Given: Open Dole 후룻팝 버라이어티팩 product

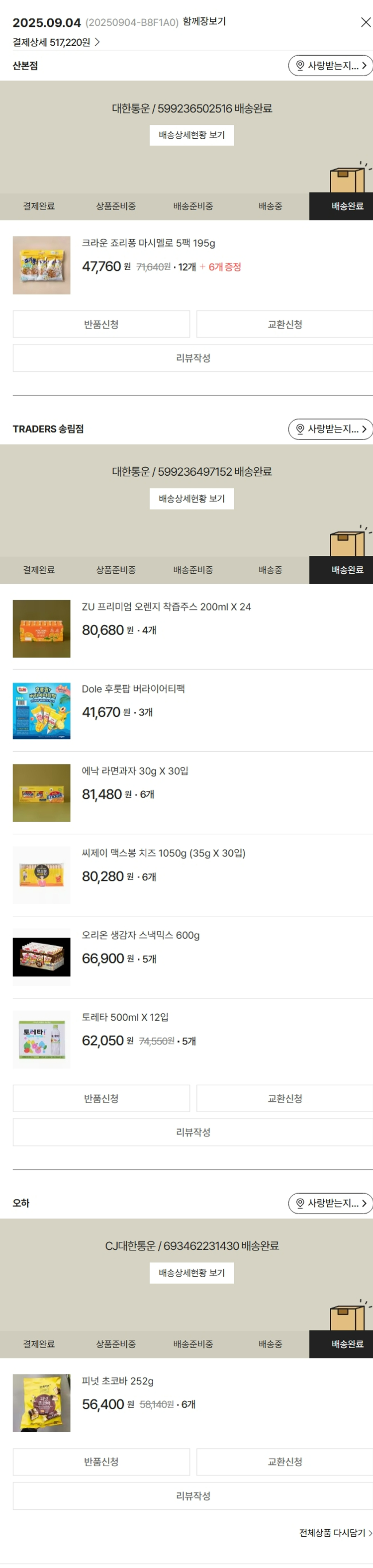Looking at the screenshot, I should point(133,689).
